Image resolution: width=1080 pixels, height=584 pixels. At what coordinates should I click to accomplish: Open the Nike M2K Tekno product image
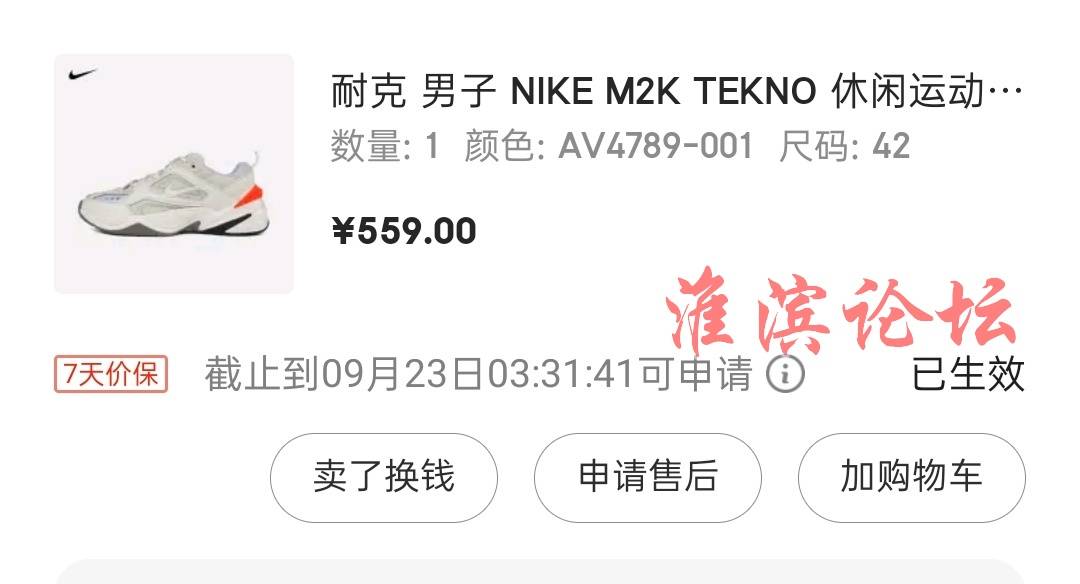174,174
